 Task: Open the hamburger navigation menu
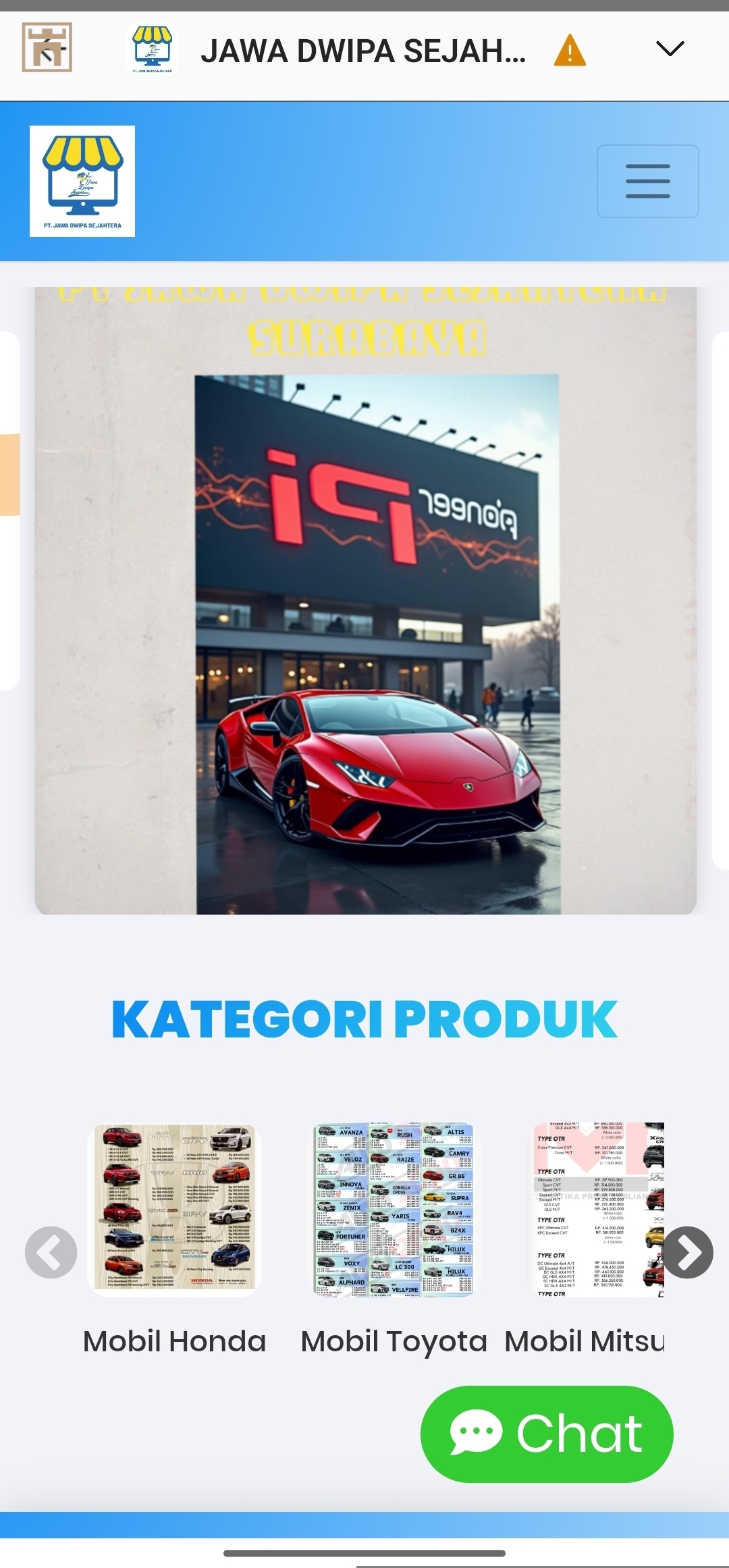[647, 181]
